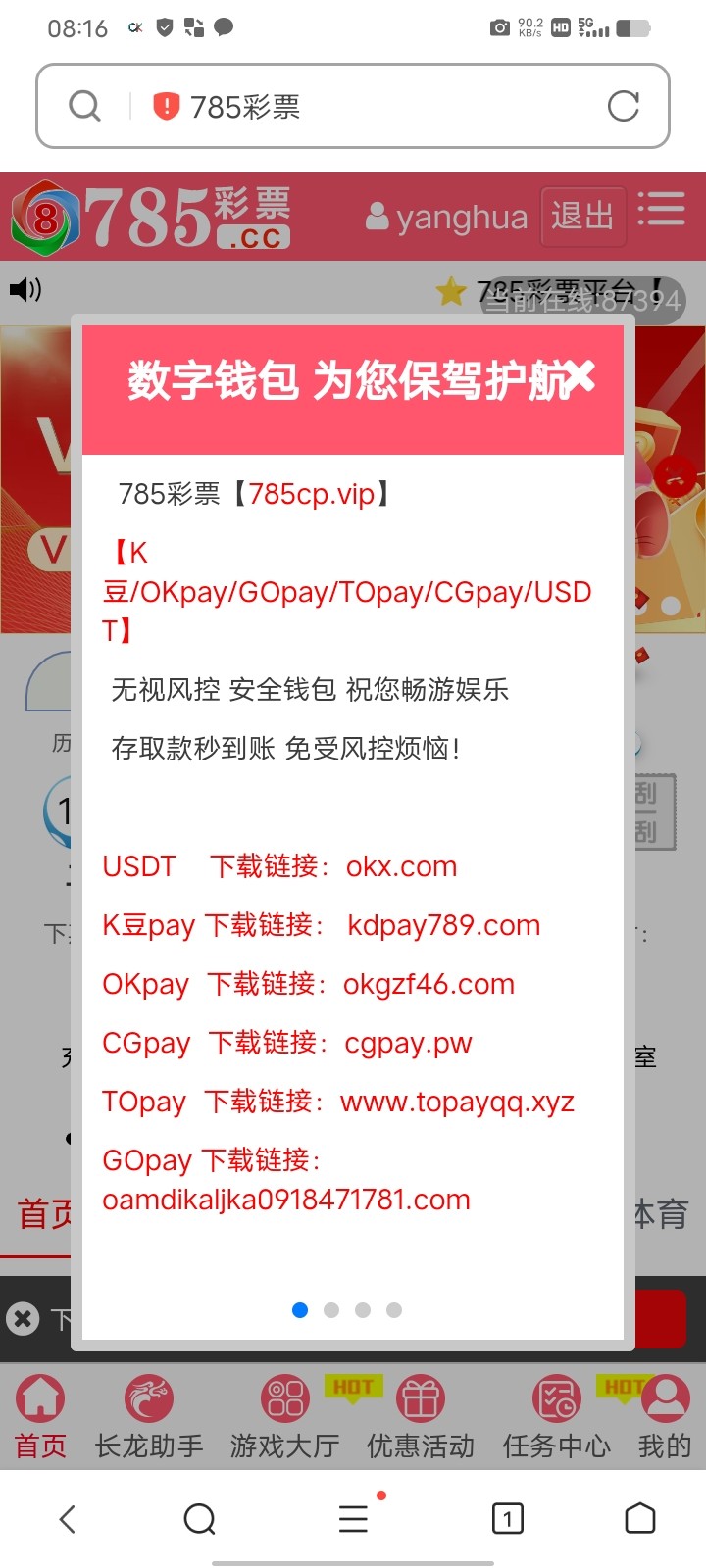Reload the page in the address bar
This screenshot has height=1568, width=706.
[624, 106]
